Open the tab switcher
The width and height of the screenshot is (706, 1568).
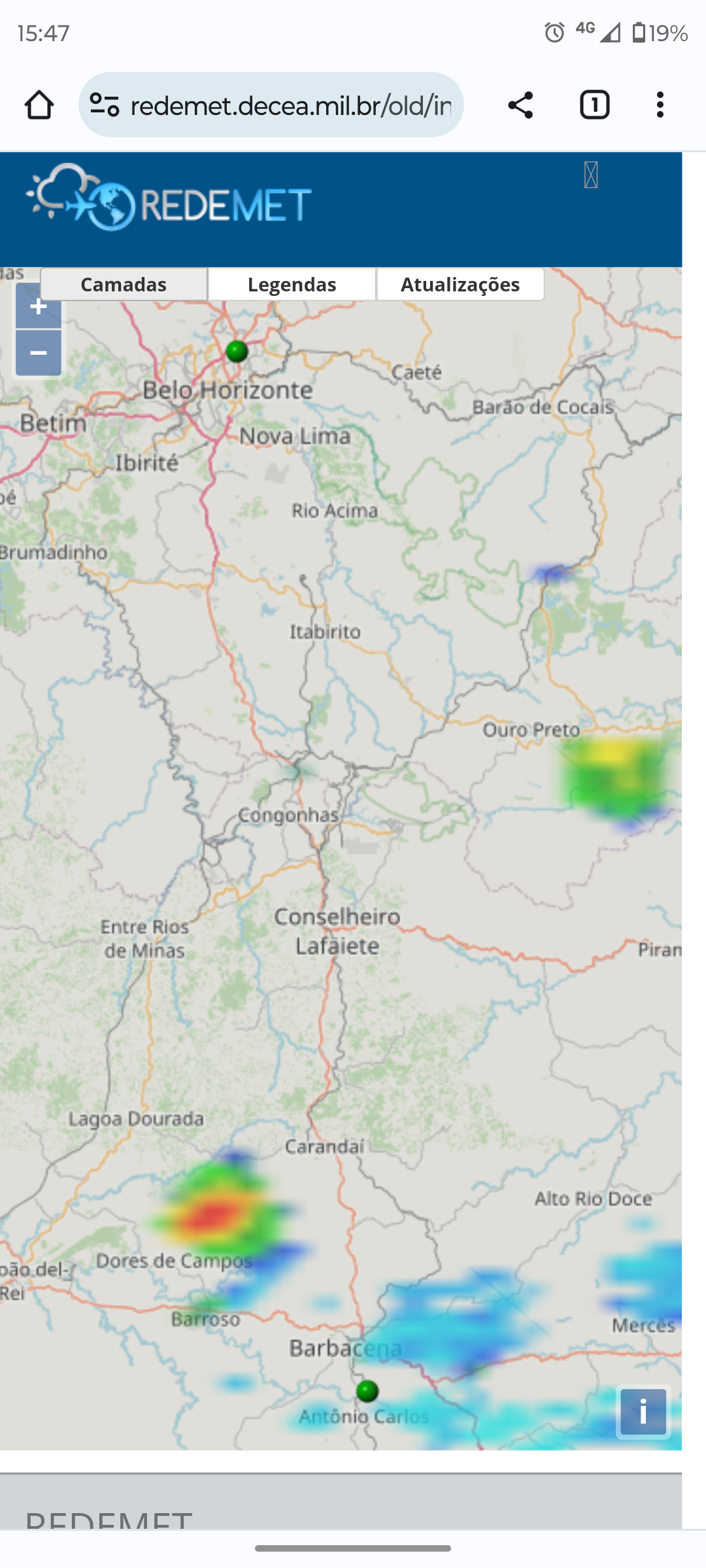[x=594, y=105]
